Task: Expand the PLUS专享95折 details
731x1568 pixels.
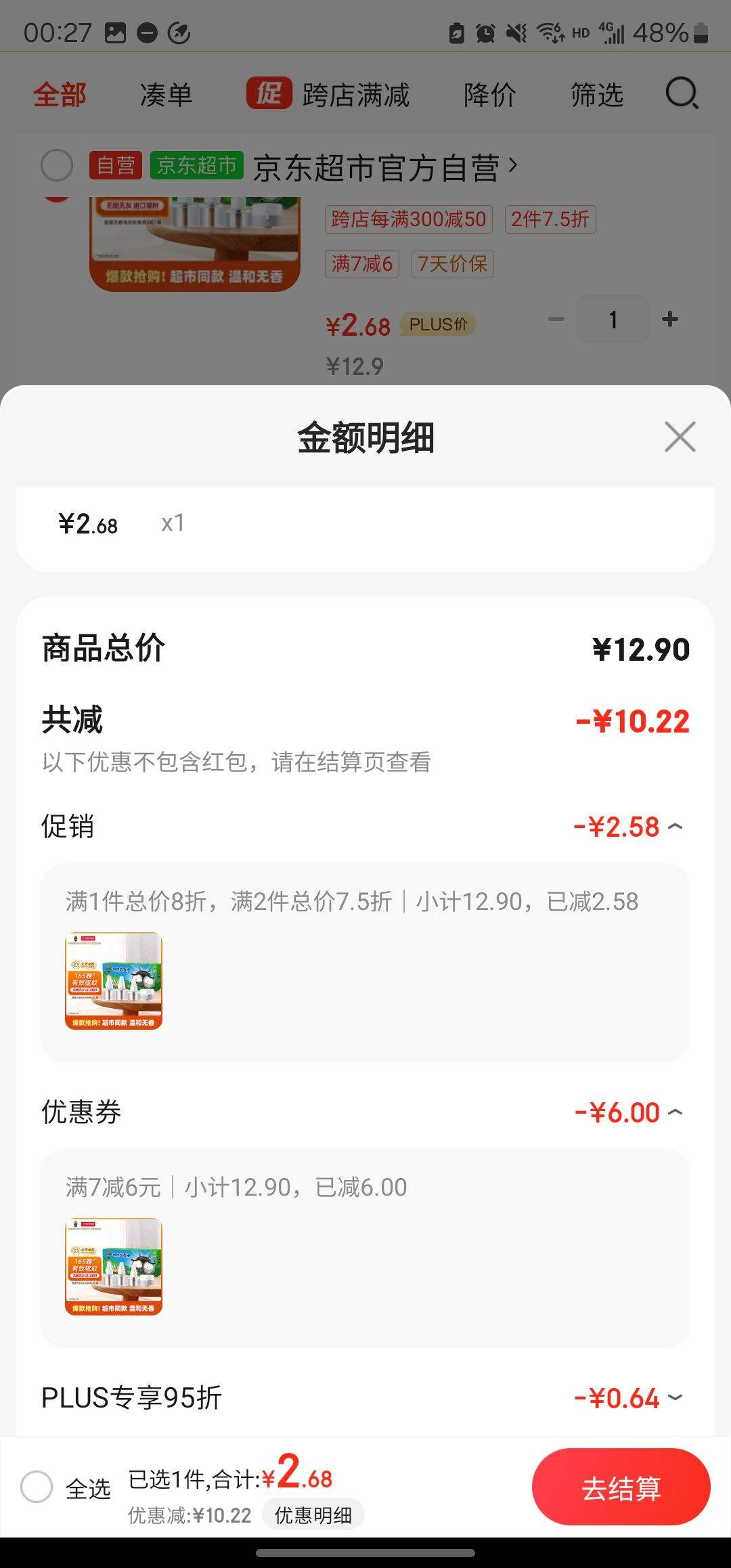Action: pos(675,1397)
